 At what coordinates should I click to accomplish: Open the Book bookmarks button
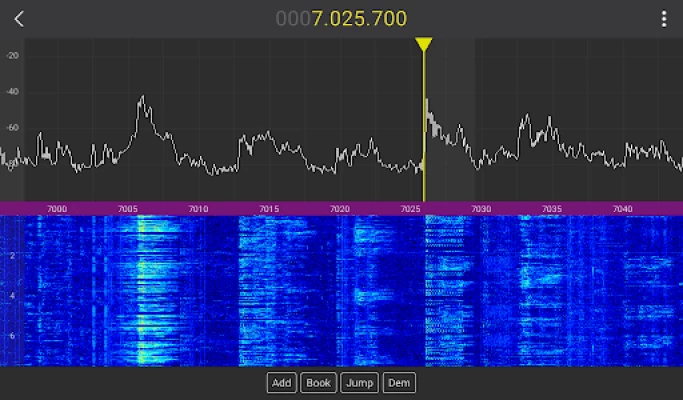[x=318, y=382]
